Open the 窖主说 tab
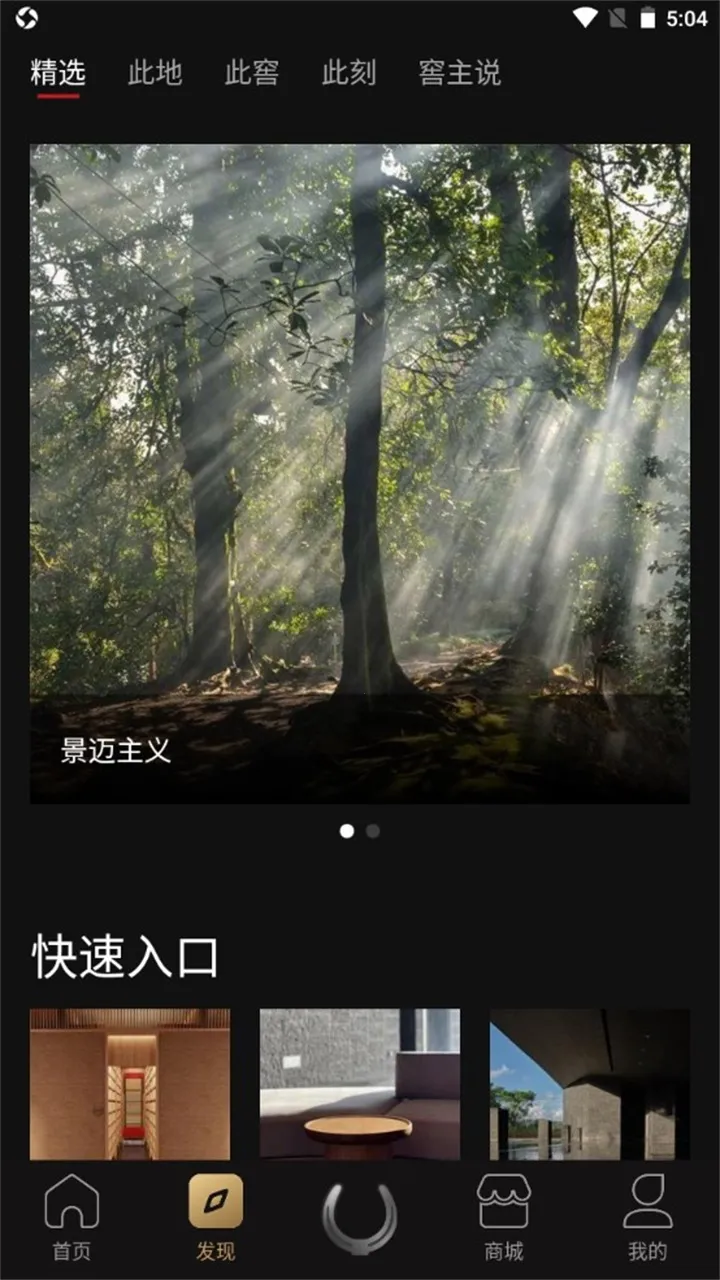This screenshot has width=720, height=1280. click(459, 73)
